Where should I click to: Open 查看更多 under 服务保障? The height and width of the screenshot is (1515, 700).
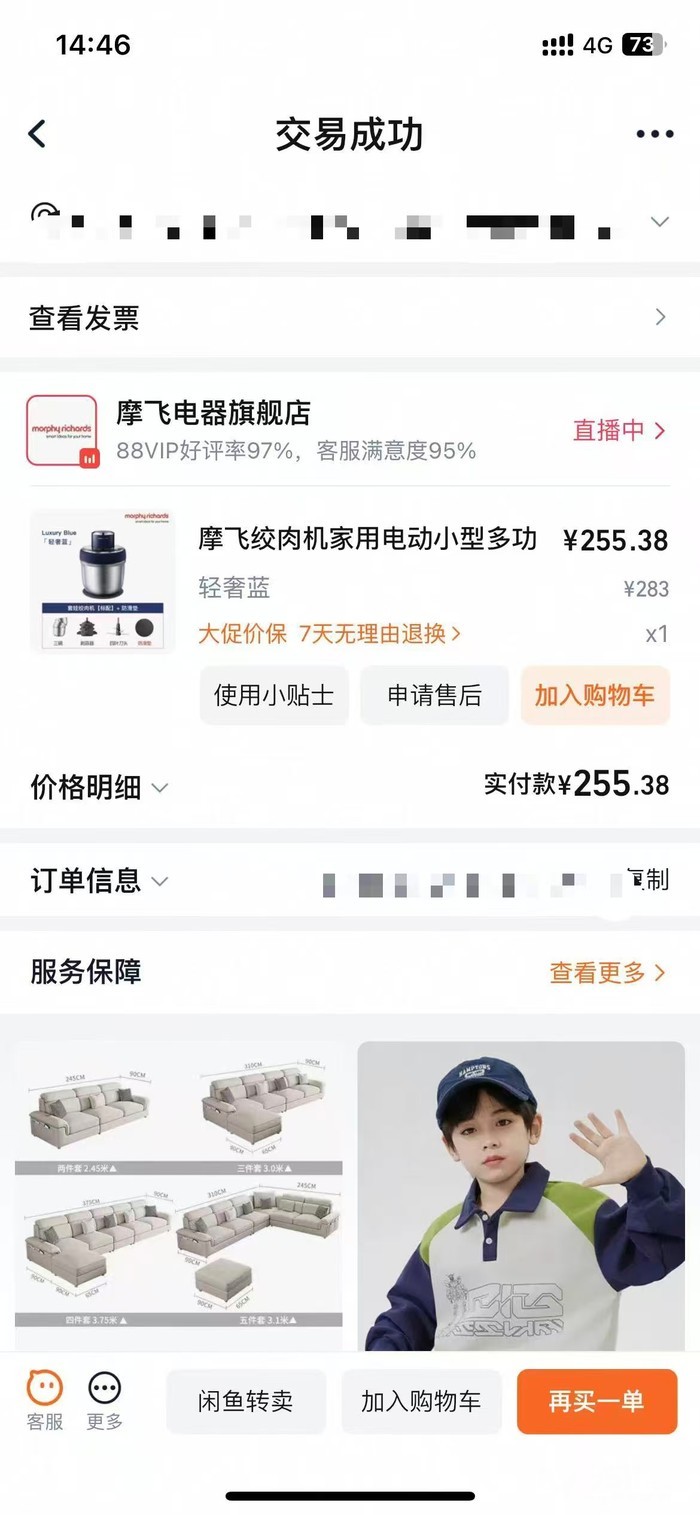[x=606, y=972]
